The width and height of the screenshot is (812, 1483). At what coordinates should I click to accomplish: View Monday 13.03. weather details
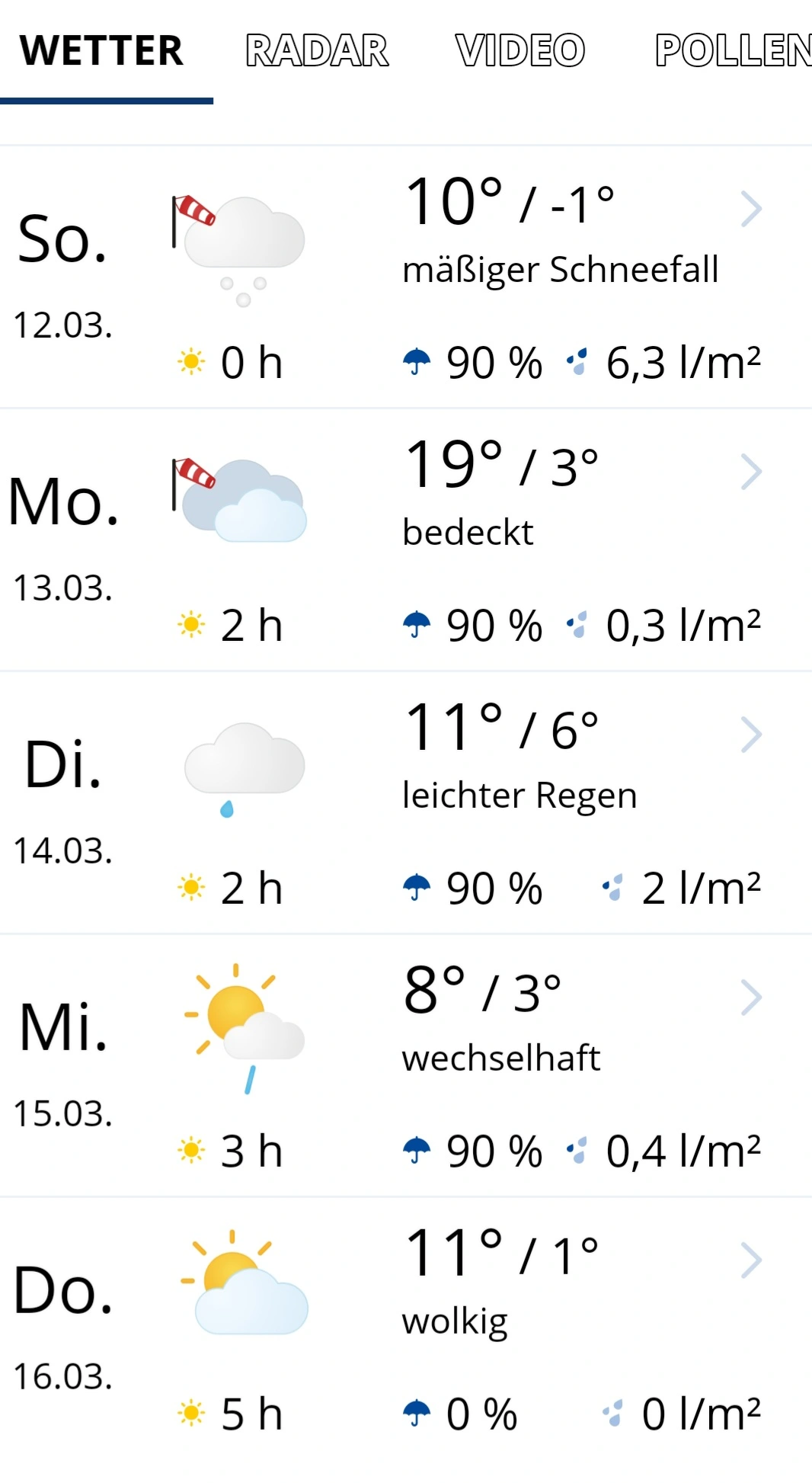tap(751, 472)
